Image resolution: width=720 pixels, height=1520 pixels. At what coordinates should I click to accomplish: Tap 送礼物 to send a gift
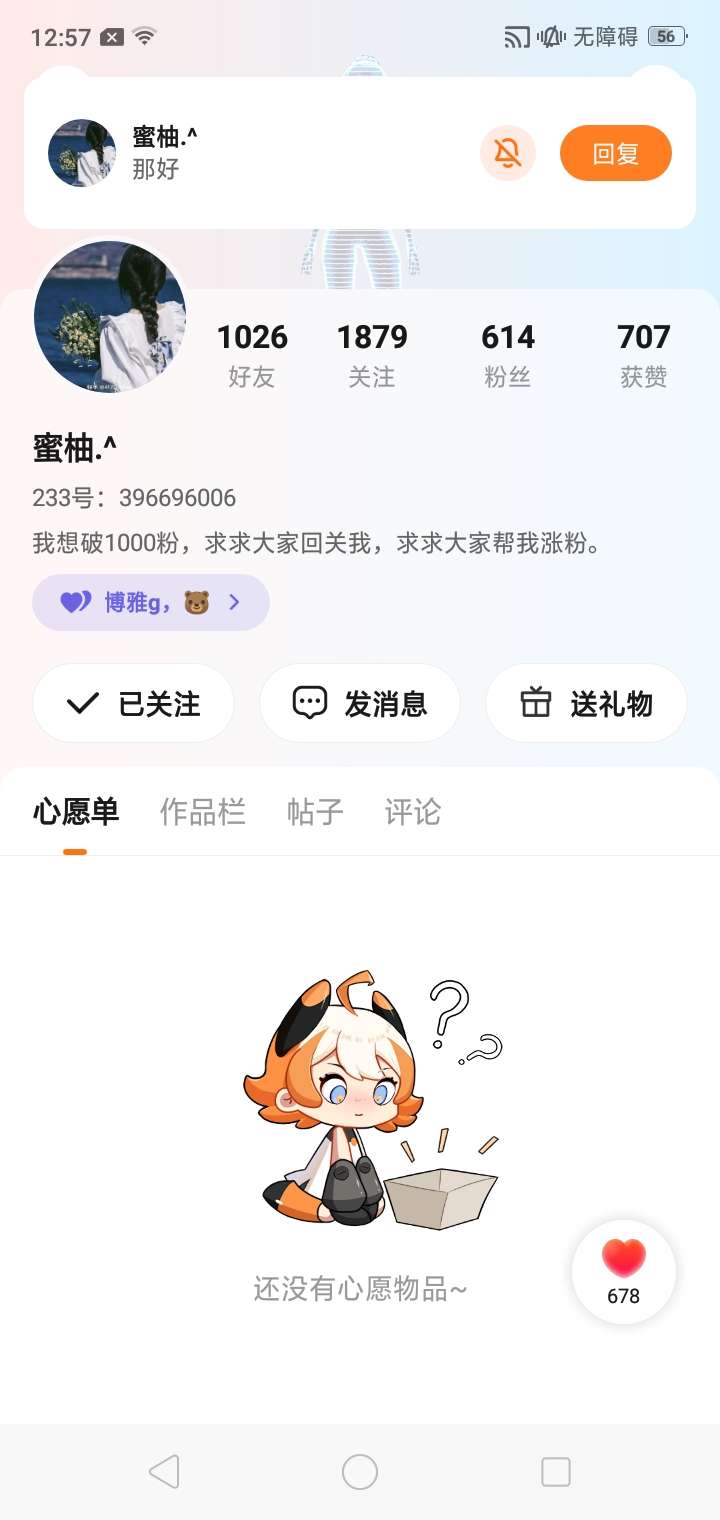(x=586, y=703)
